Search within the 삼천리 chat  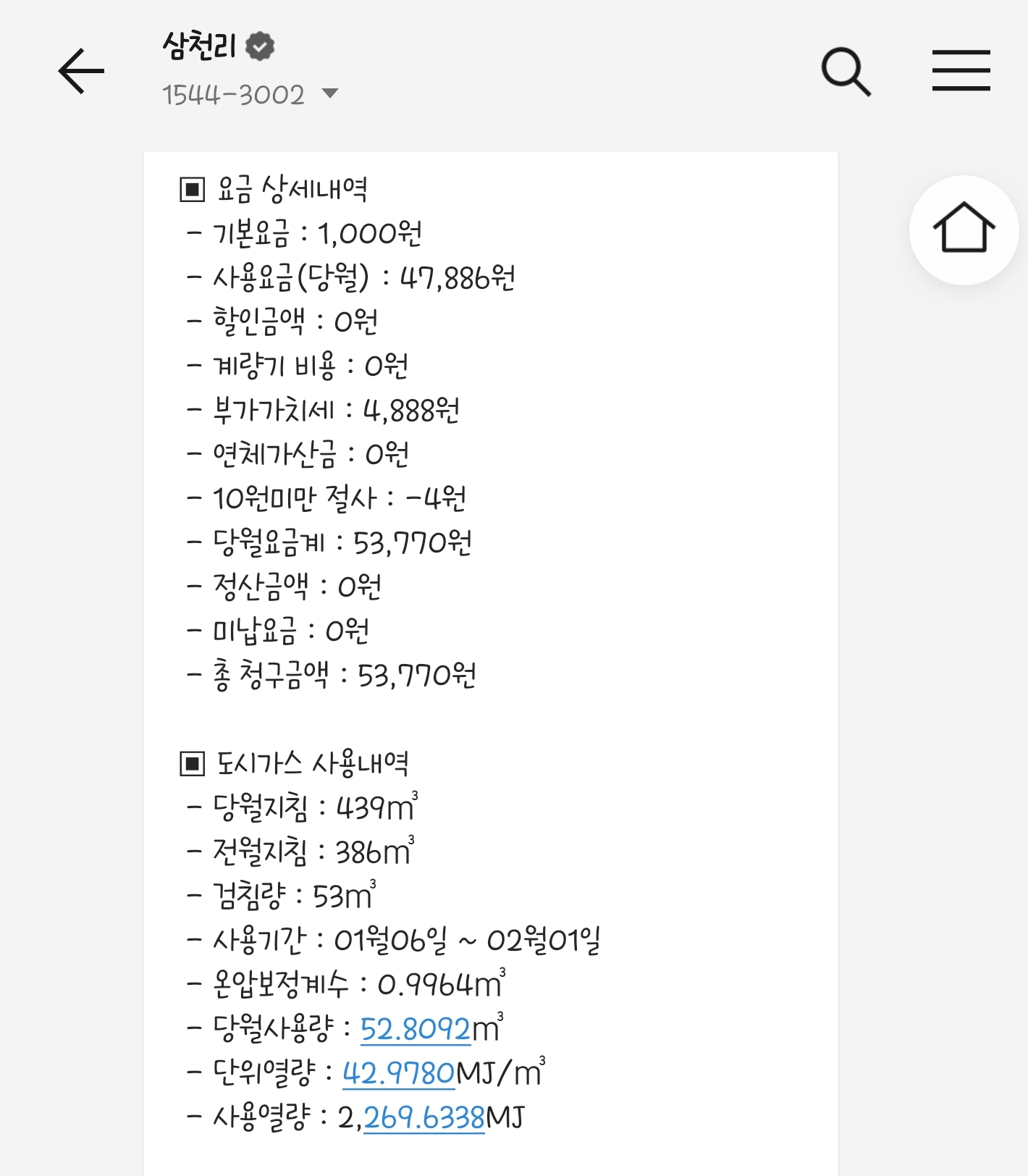846,71
